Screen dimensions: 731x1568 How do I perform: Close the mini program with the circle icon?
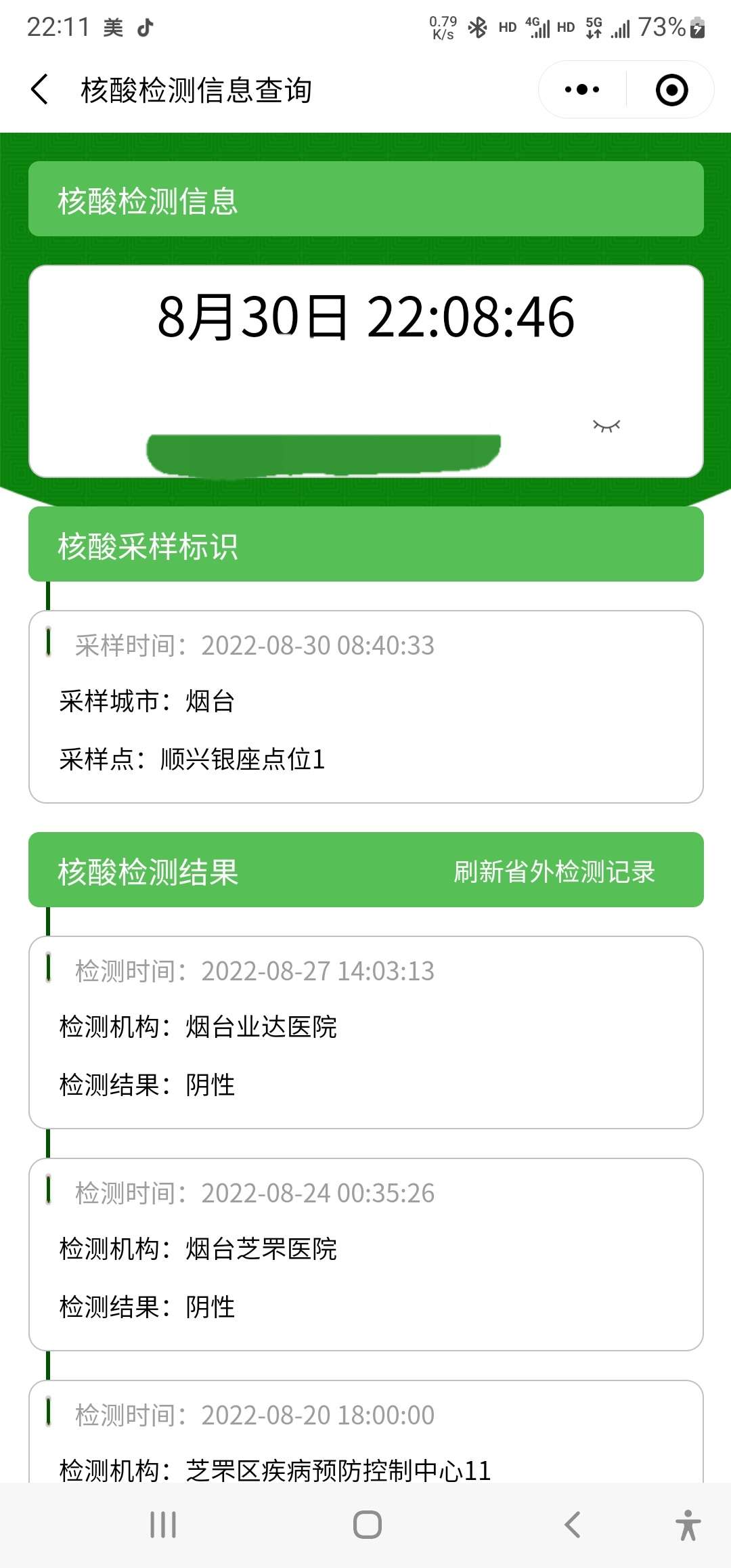671,89
